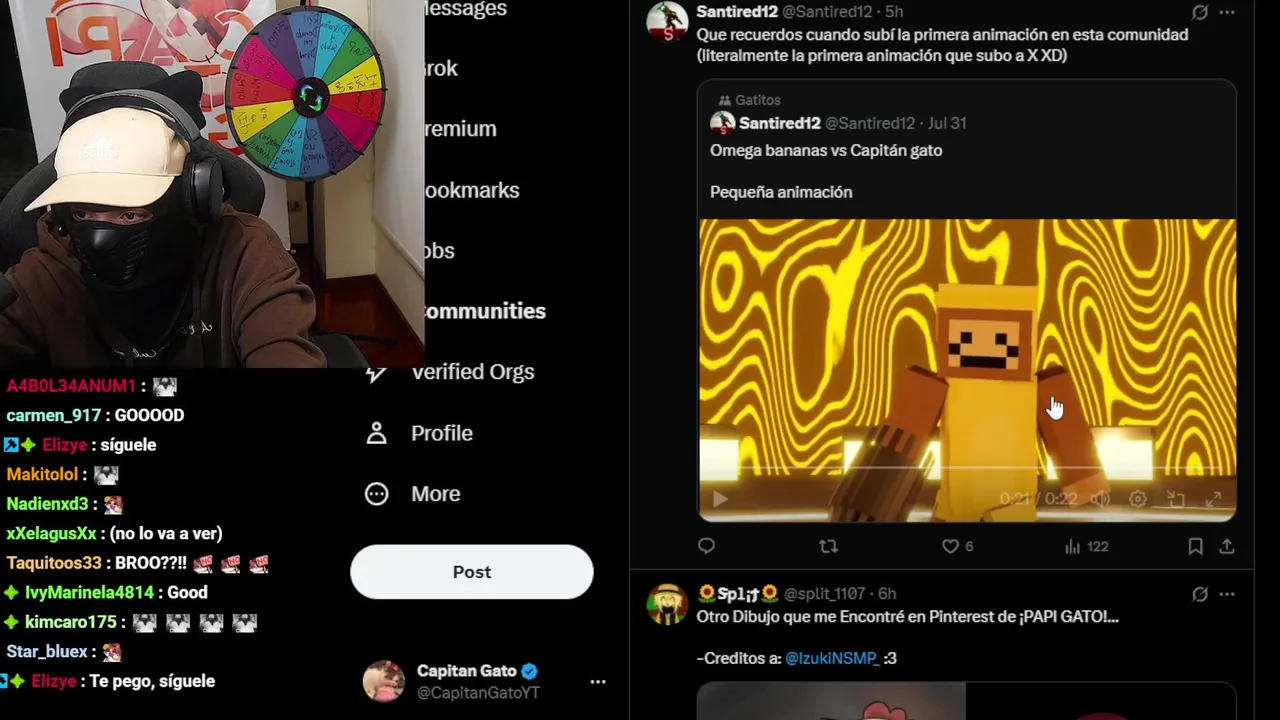Bookmark Santired12's post
1280x720 pixels.
click(x=1195, y=546)
